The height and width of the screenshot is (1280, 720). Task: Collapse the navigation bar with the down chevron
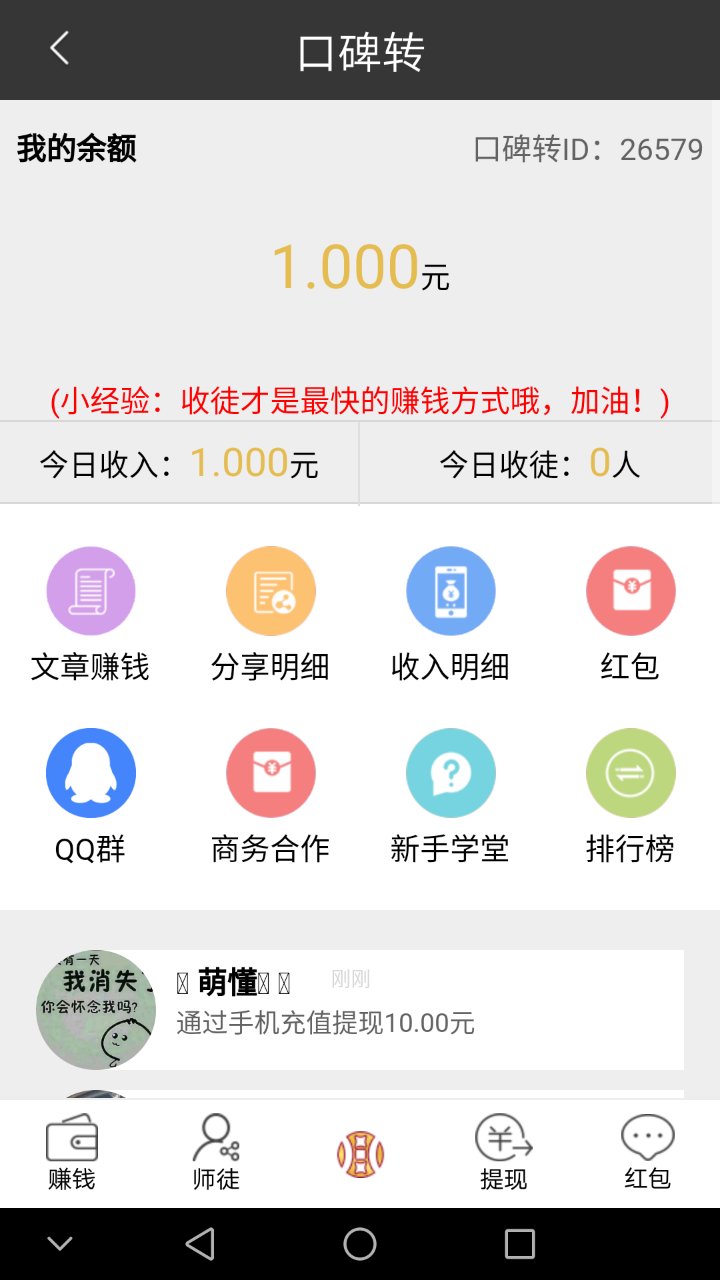[60, 1243]
